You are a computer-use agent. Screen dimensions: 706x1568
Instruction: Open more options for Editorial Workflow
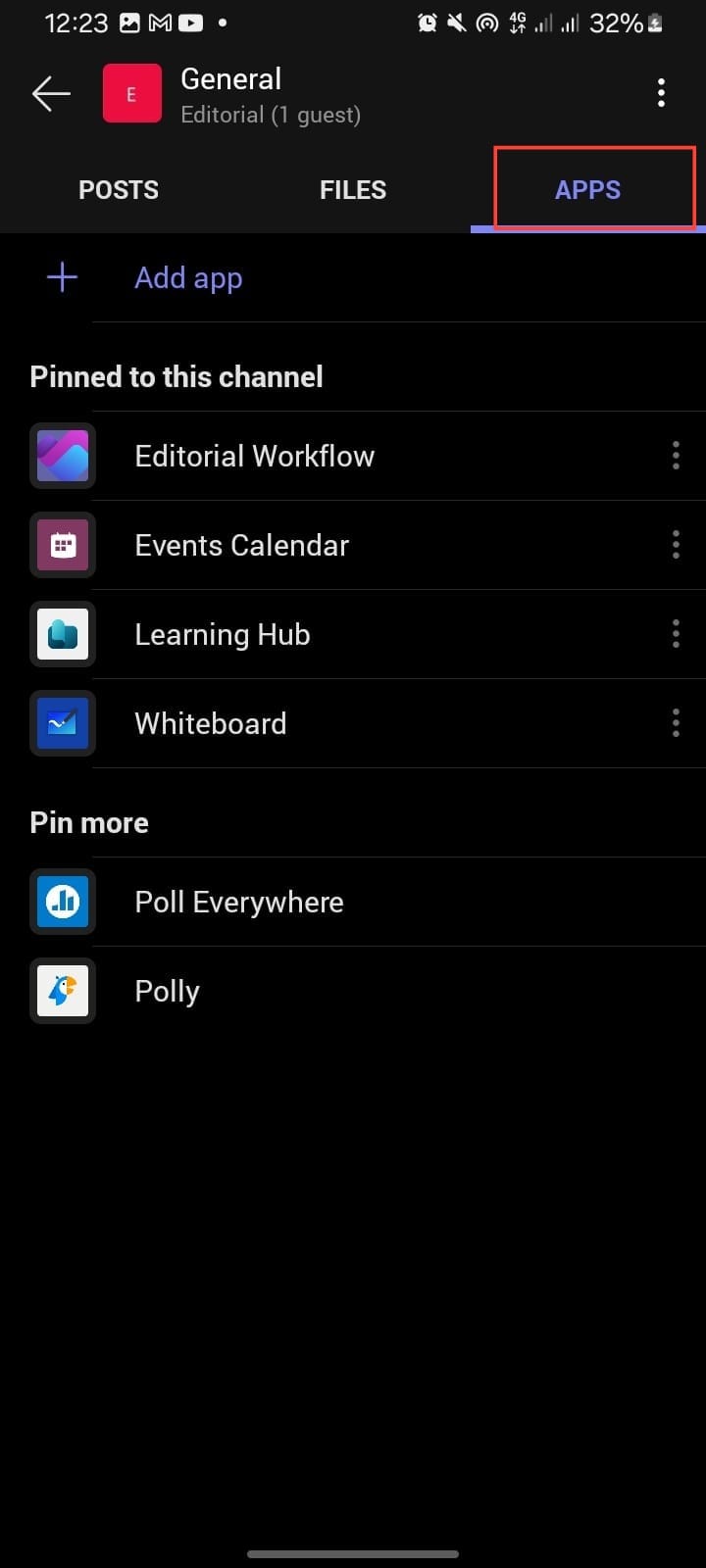pos(676,456)
